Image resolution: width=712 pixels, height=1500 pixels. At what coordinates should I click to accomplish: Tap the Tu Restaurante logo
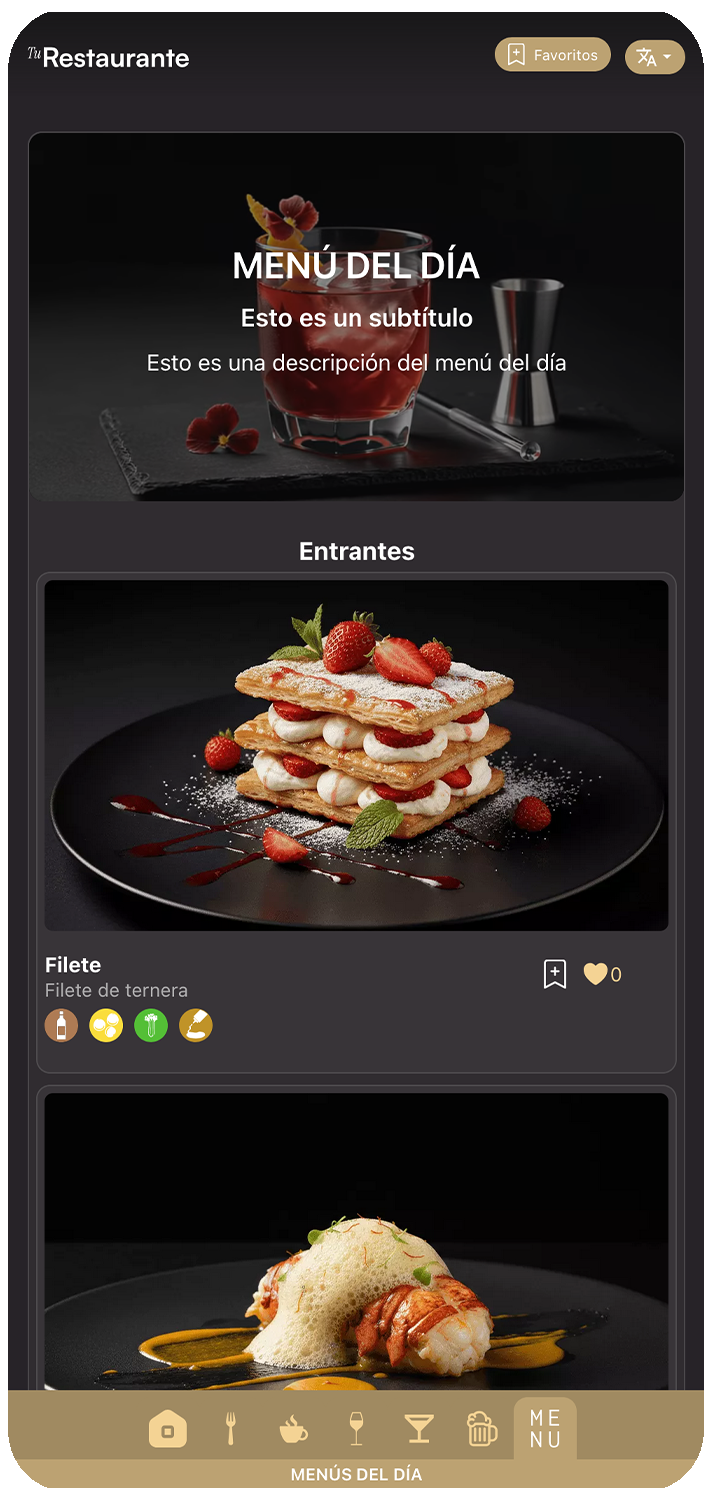click(x=109, y=58)
